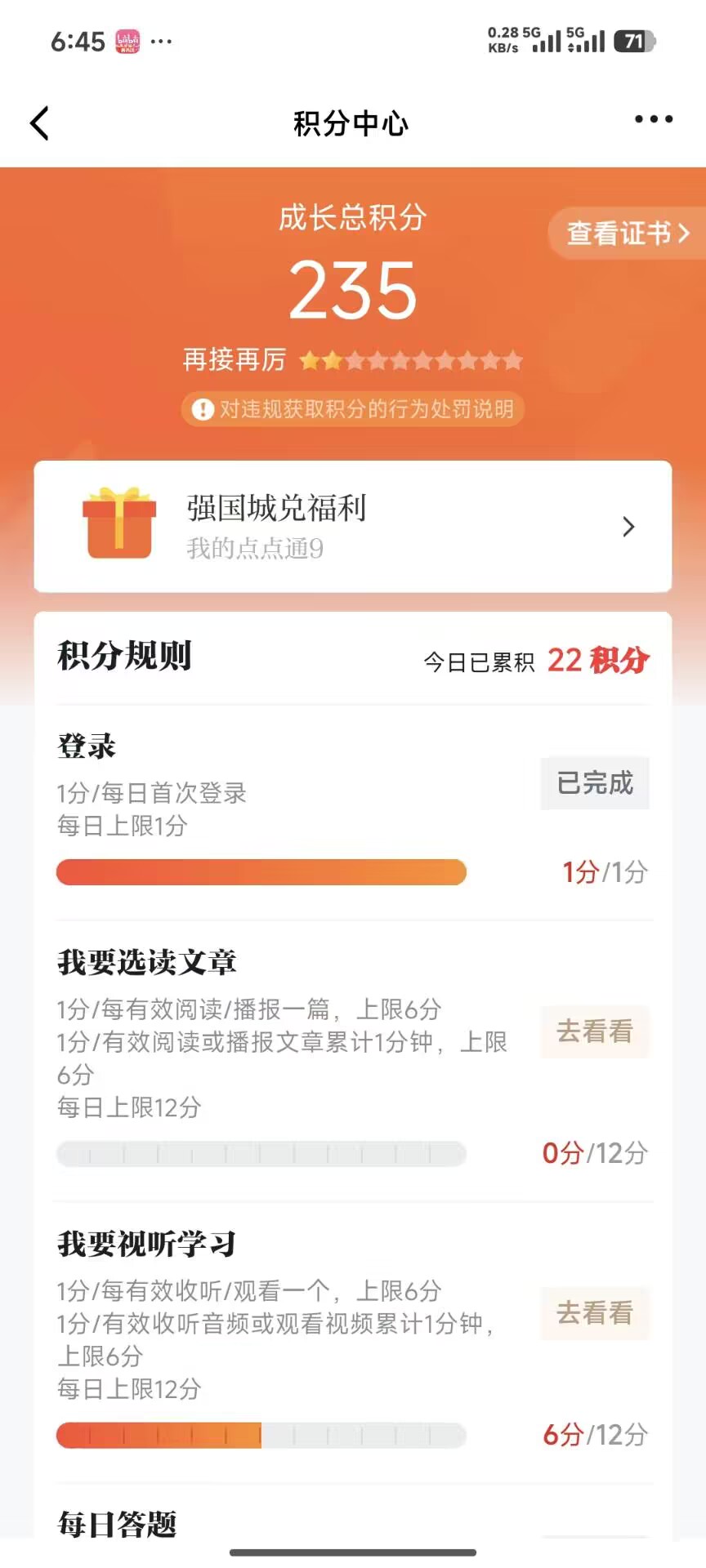Tap 去看看 for 我要选读文章
Image resolution: width=706 pixels, height=1568 pixels.
pos(595,1031)
